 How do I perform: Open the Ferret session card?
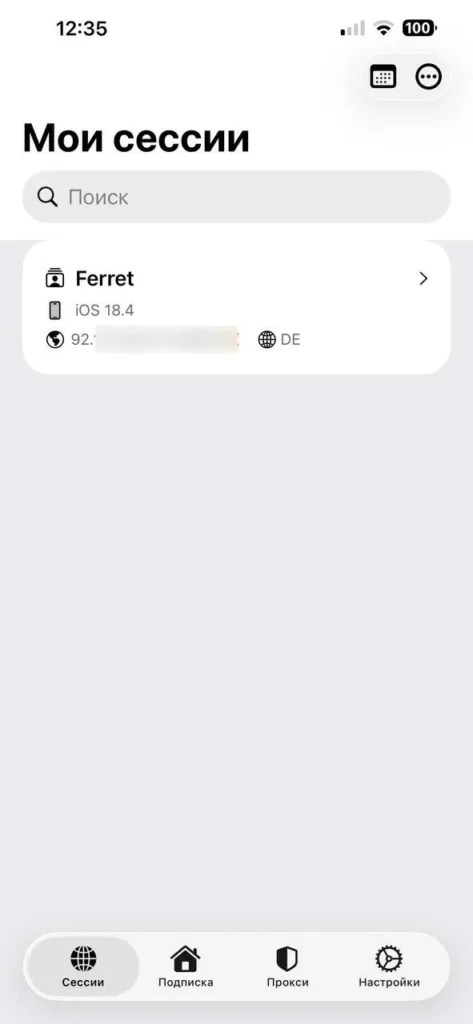tap(236, 308)
